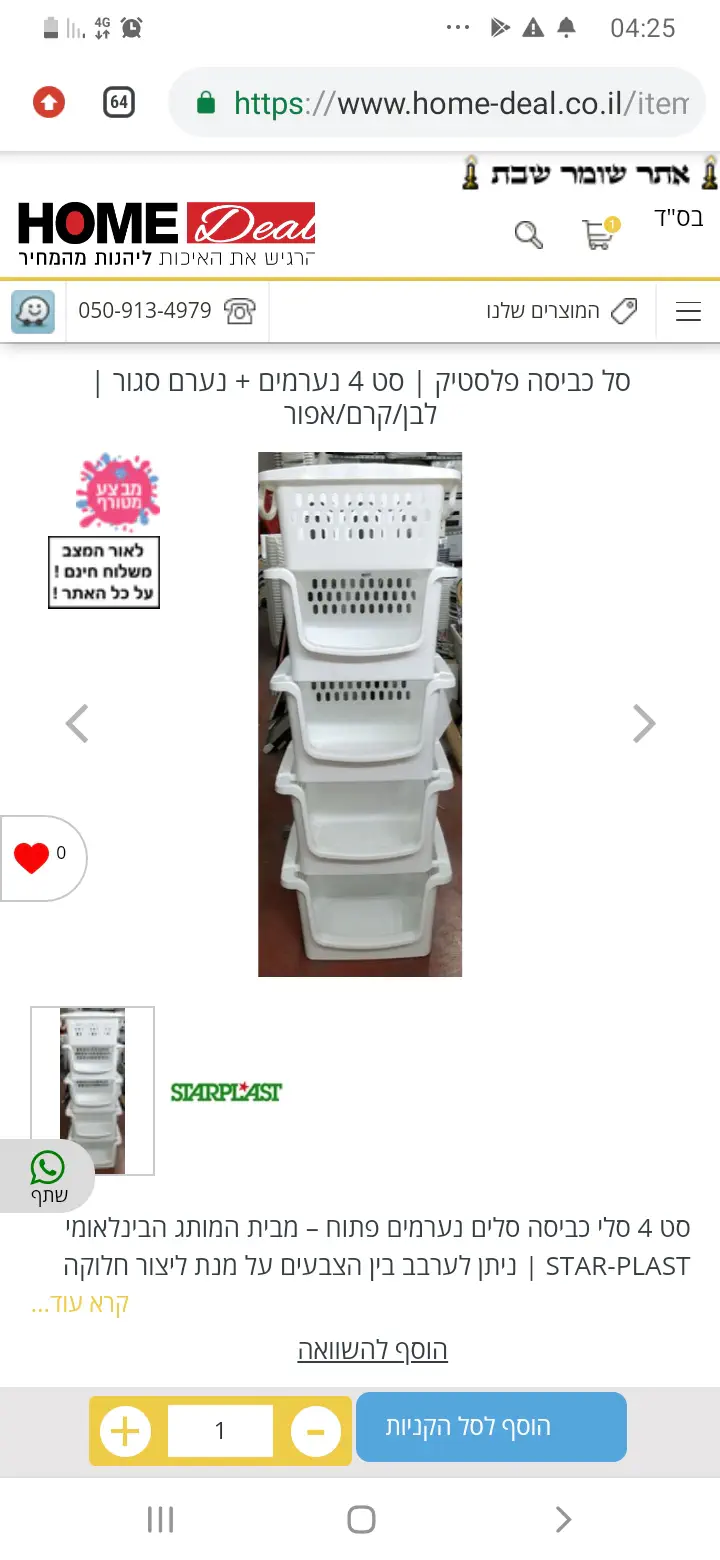Add product to favorites heart
This screenshot has width=720, height=1560.
click(32, 857)
